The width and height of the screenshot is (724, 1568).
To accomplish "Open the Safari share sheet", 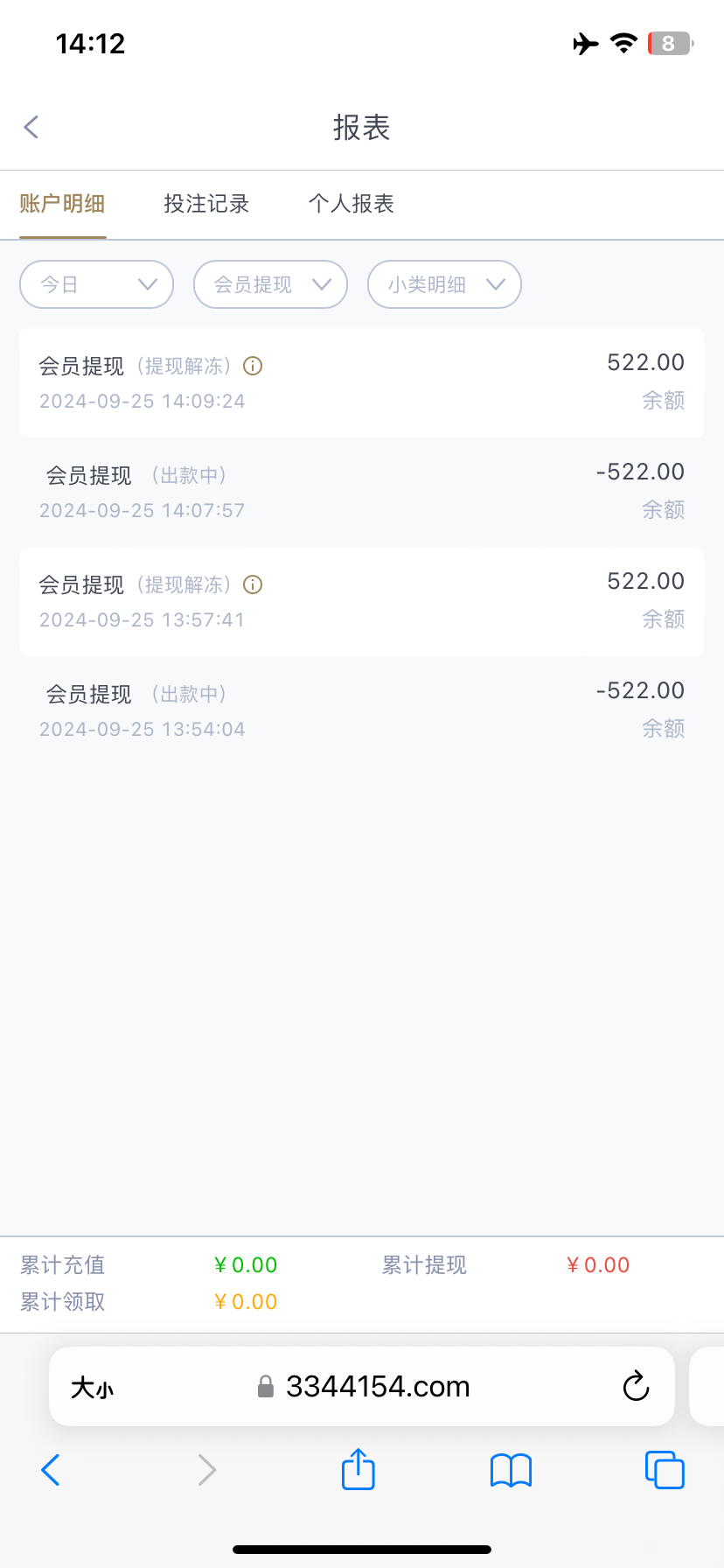I will (358, 1470).
